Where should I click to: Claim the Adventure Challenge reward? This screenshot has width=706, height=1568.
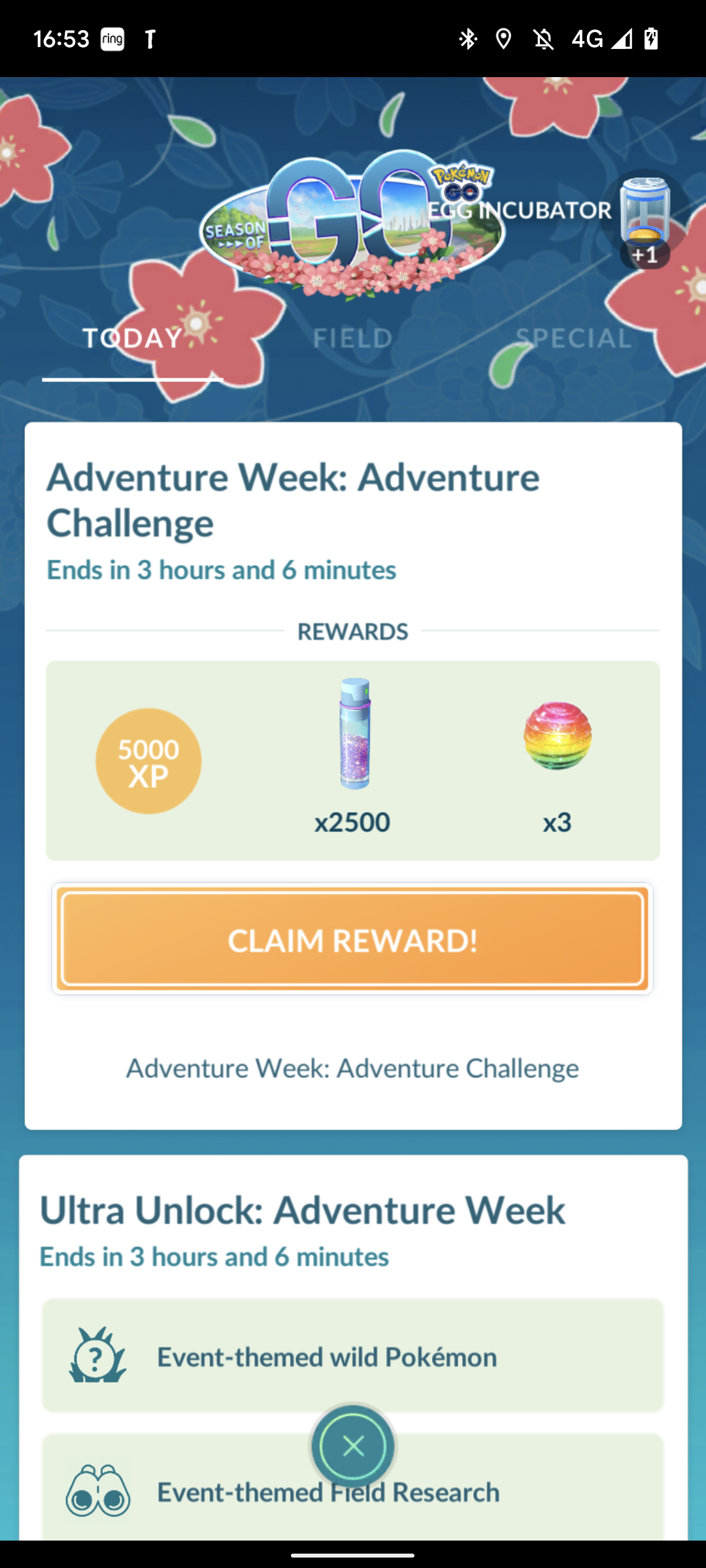(352, 939)
